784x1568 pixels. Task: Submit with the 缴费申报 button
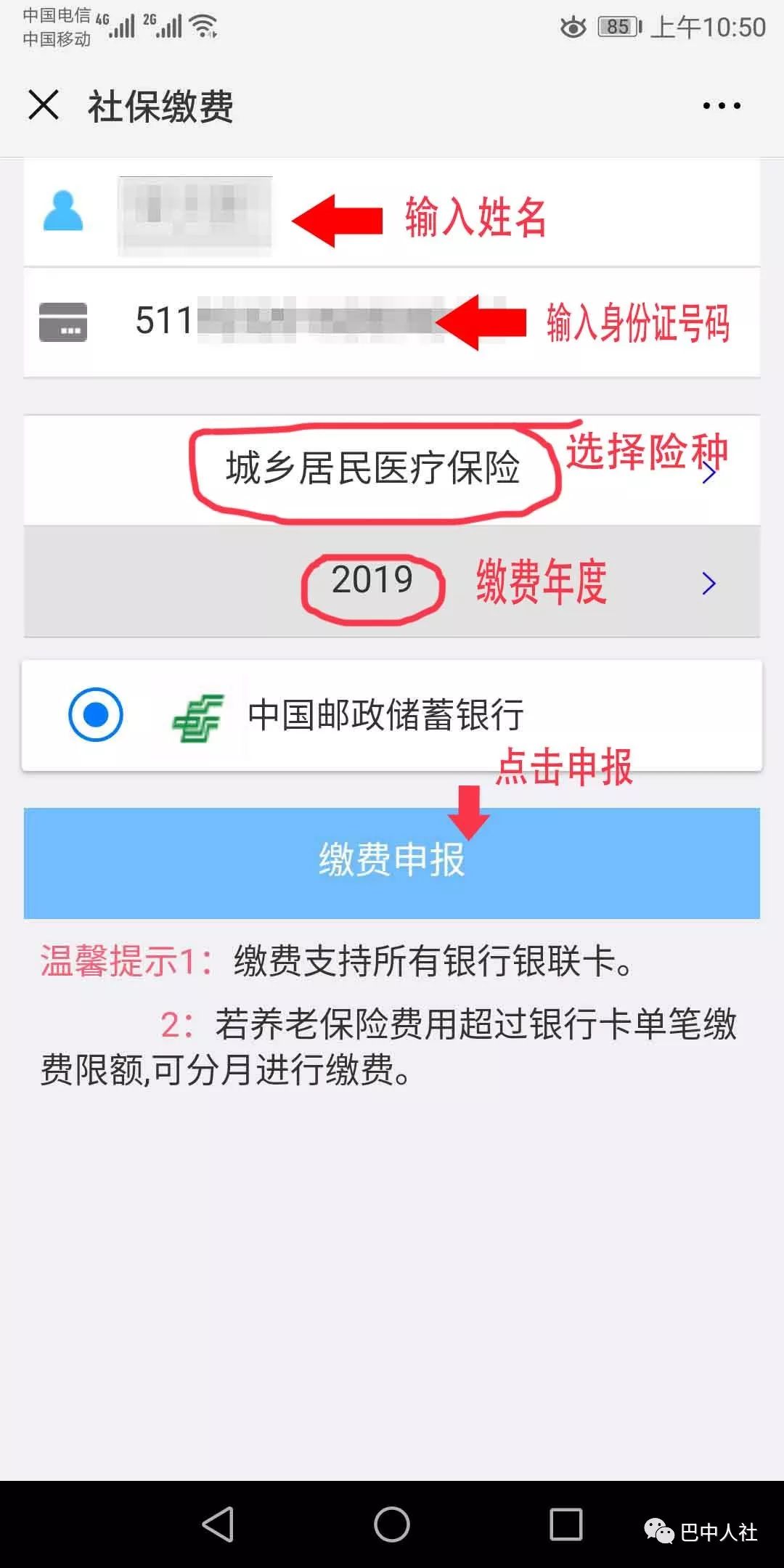pyautogui.click(x=392, y=862)
